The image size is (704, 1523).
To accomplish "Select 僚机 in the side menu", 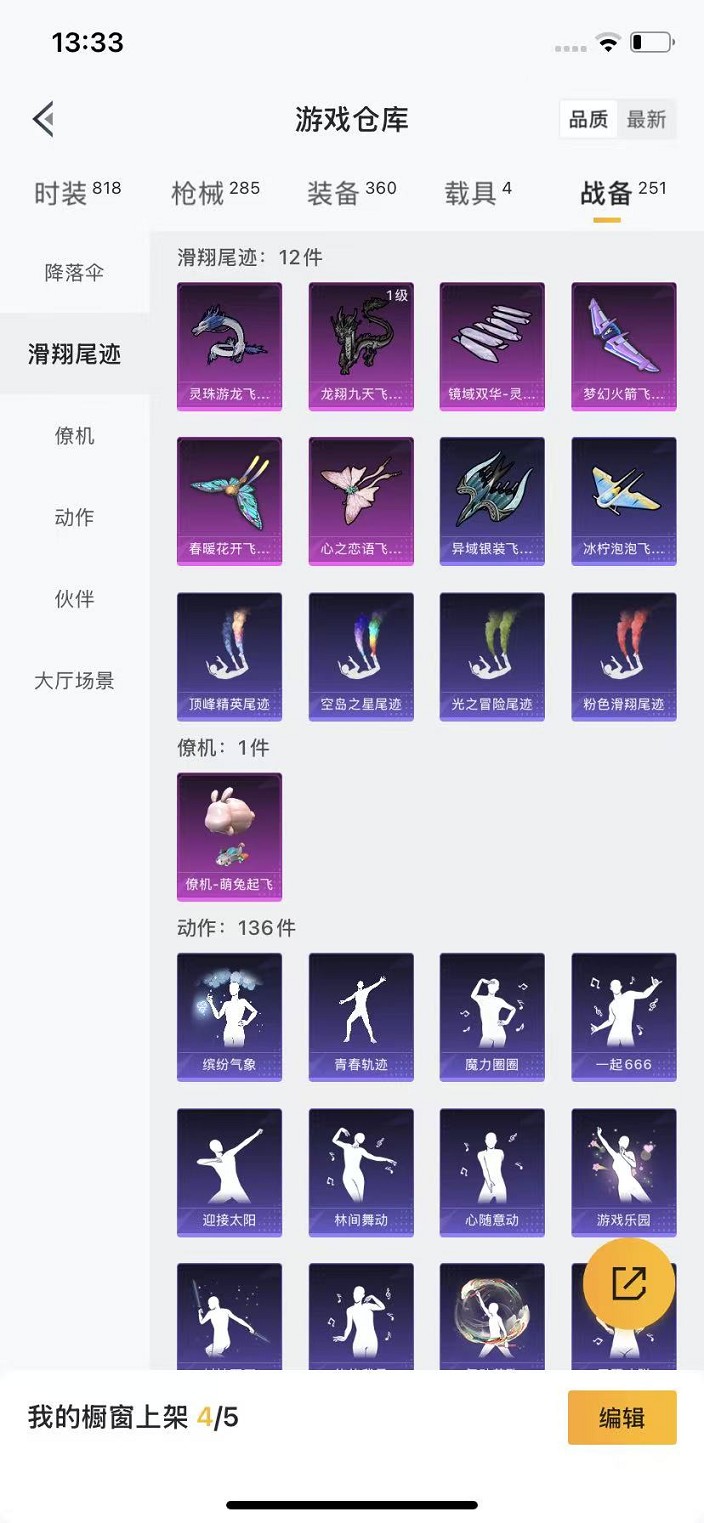I will (74, 436).
